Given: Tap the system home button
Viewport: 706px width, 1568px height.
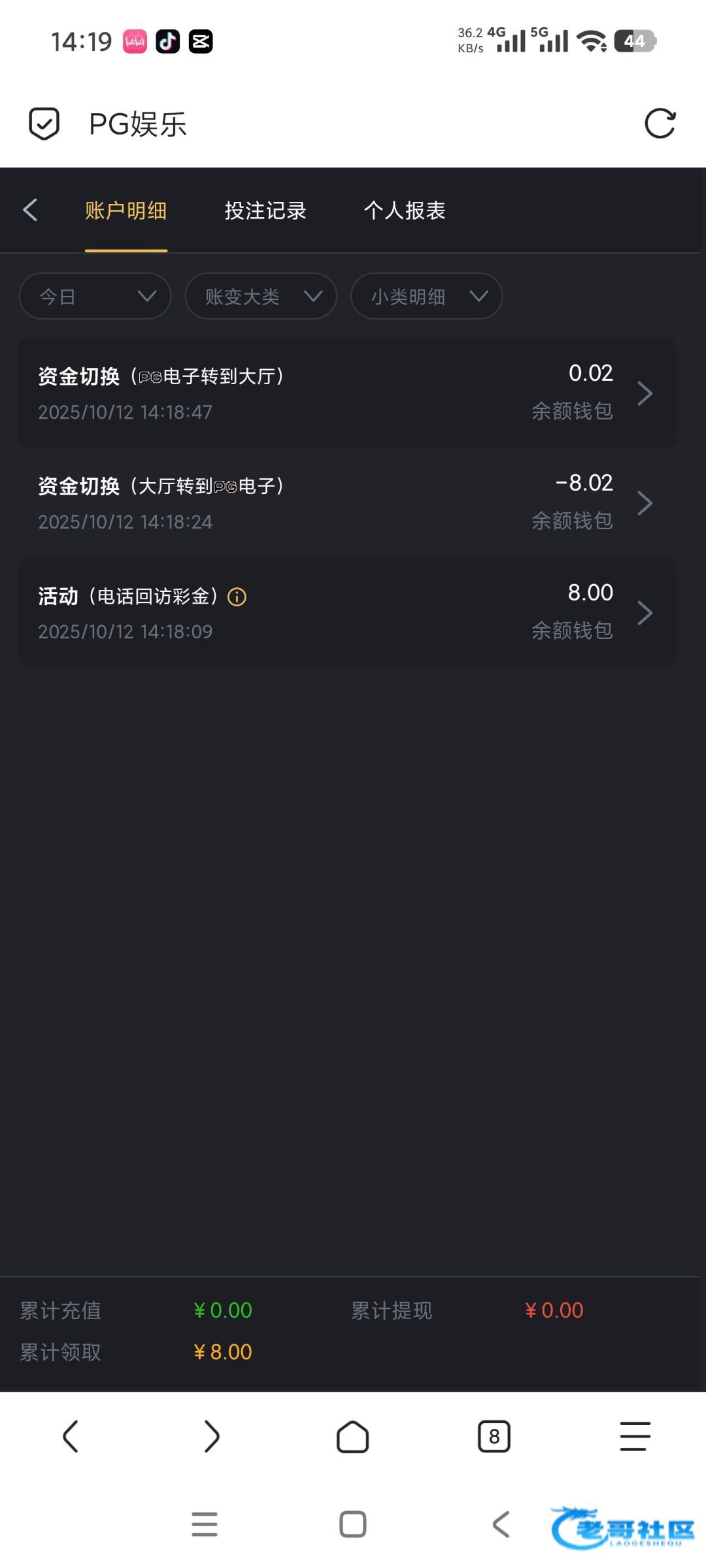Looking at the screenshot, I should pyautogui.click(x=353, y=1524).
